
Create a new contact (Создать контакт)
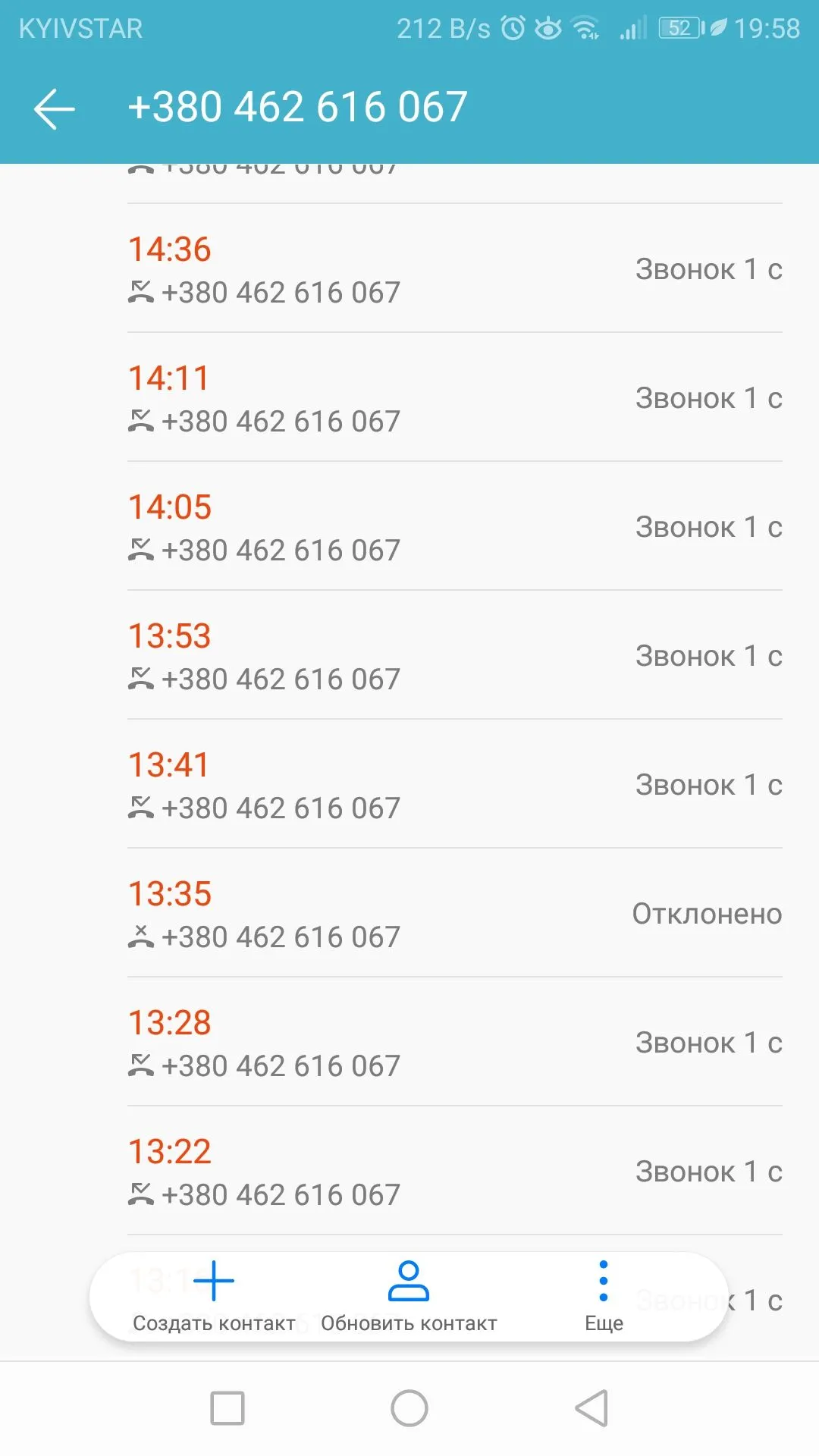tap(214, 1296)
